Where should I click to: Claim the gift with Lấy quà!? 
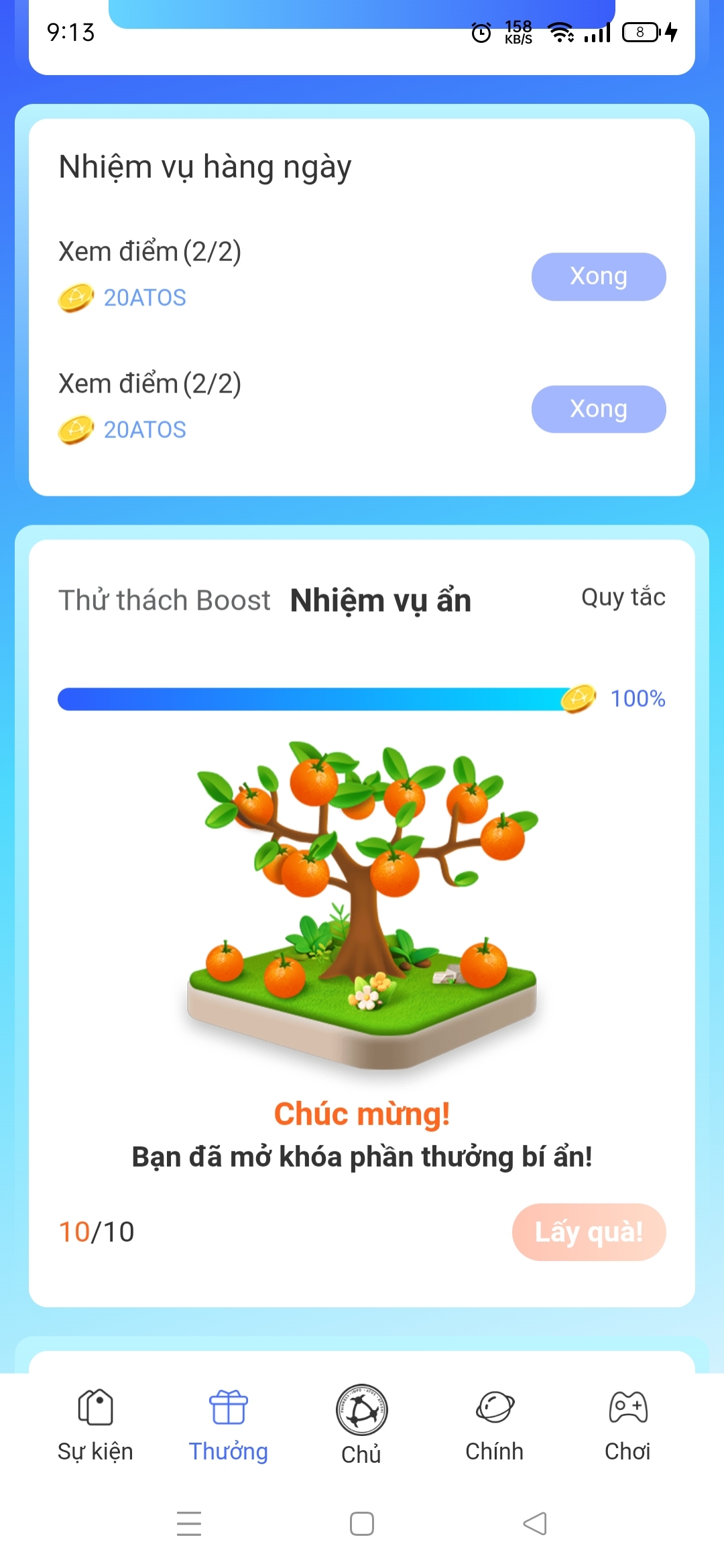click(589, 1232)
